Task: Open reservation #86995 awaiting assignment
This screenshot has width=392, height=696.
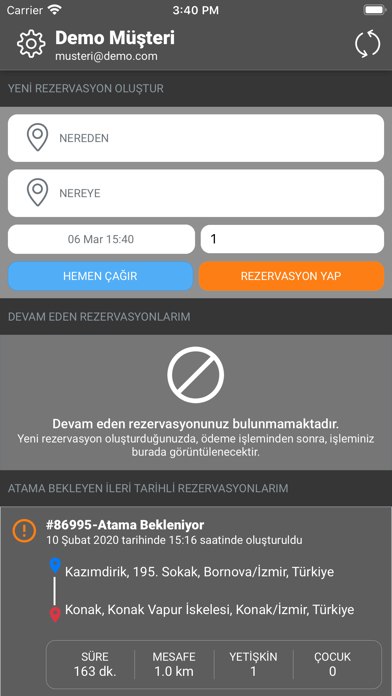Action: click(196, 601)
